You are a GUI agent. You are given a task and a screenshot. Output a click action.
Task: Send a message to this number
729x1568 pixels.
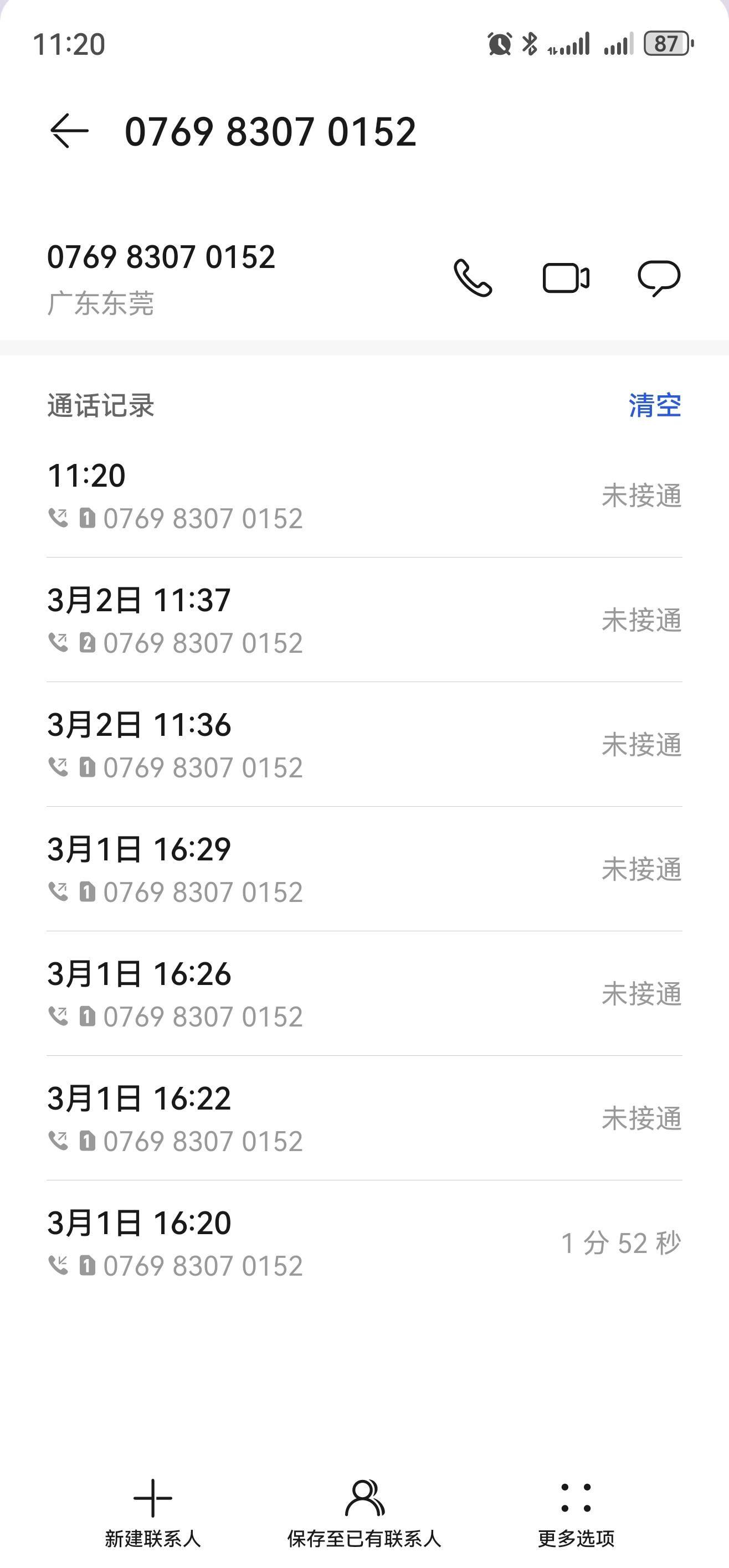pyautogui.click(x=659, y=278)
